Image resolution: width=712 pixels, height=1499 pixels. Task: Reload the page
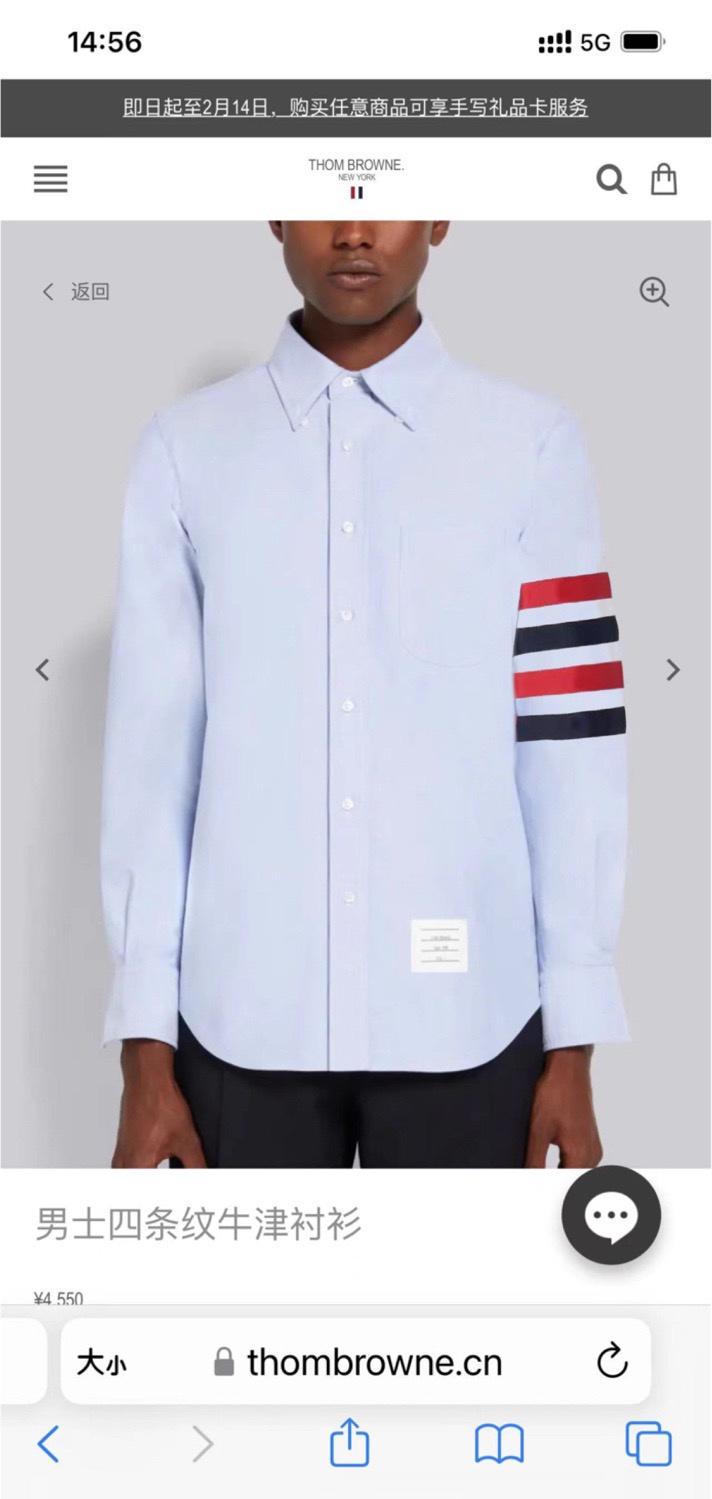611,1361
